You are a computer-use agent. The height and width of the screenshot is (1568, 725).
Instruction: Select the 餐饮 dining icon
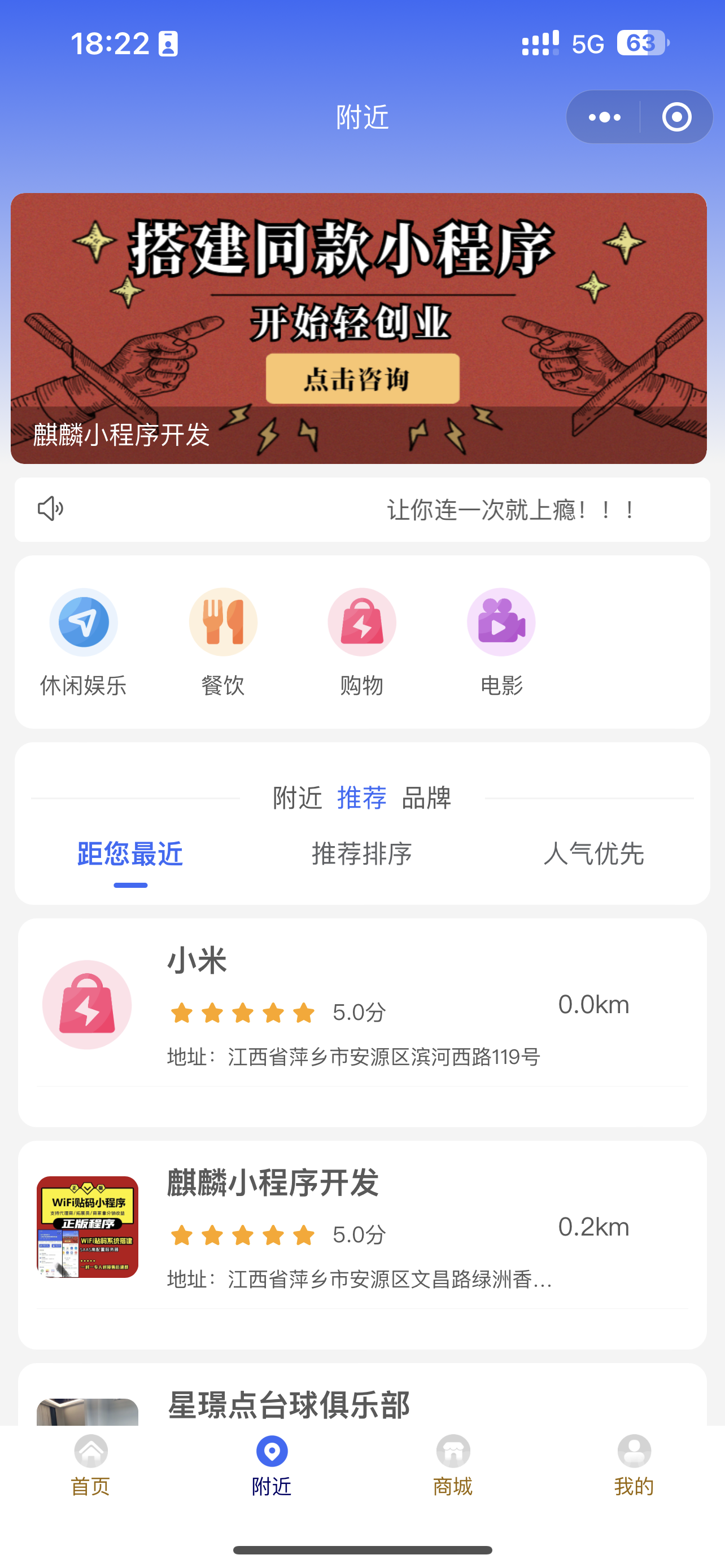click(223, 621)
